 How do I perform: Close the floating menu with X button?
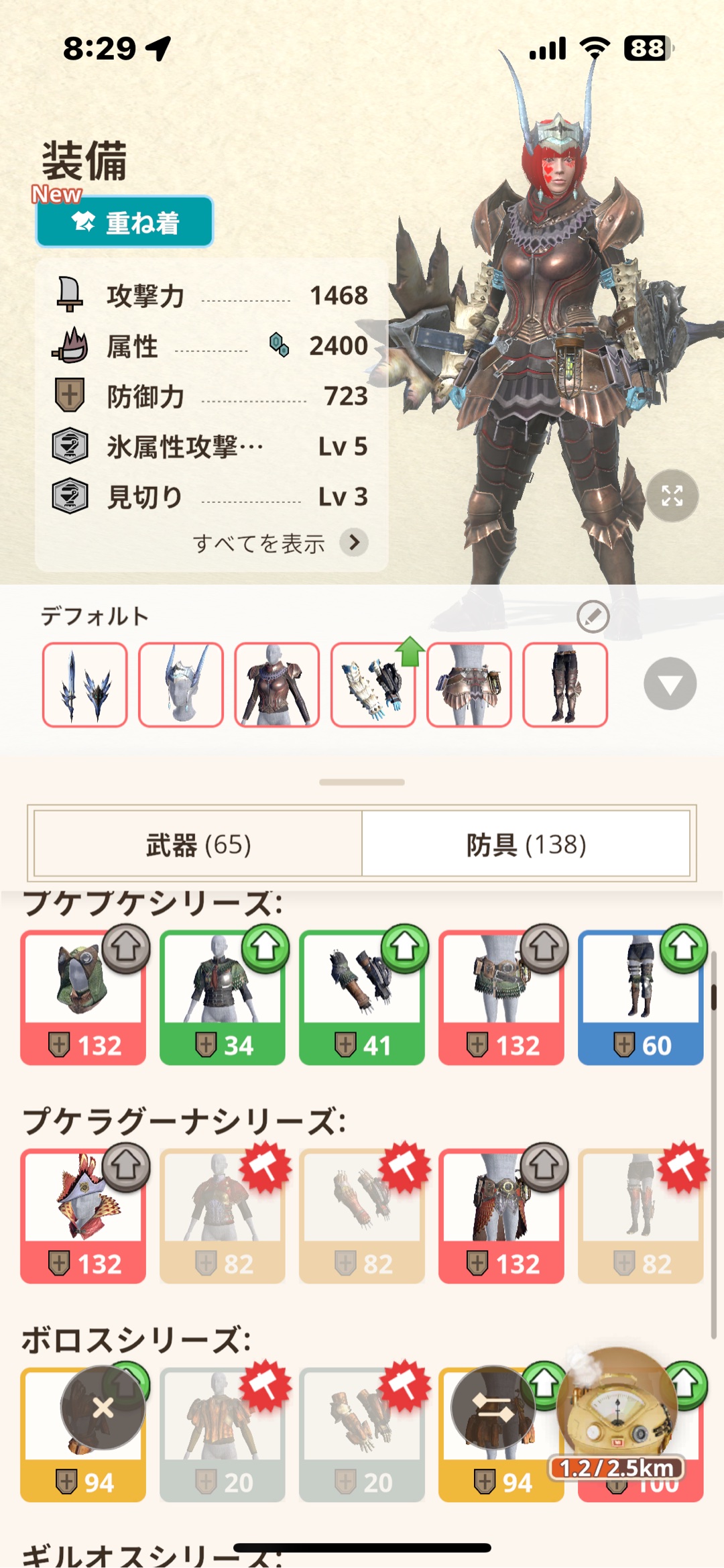[103, 1407]
